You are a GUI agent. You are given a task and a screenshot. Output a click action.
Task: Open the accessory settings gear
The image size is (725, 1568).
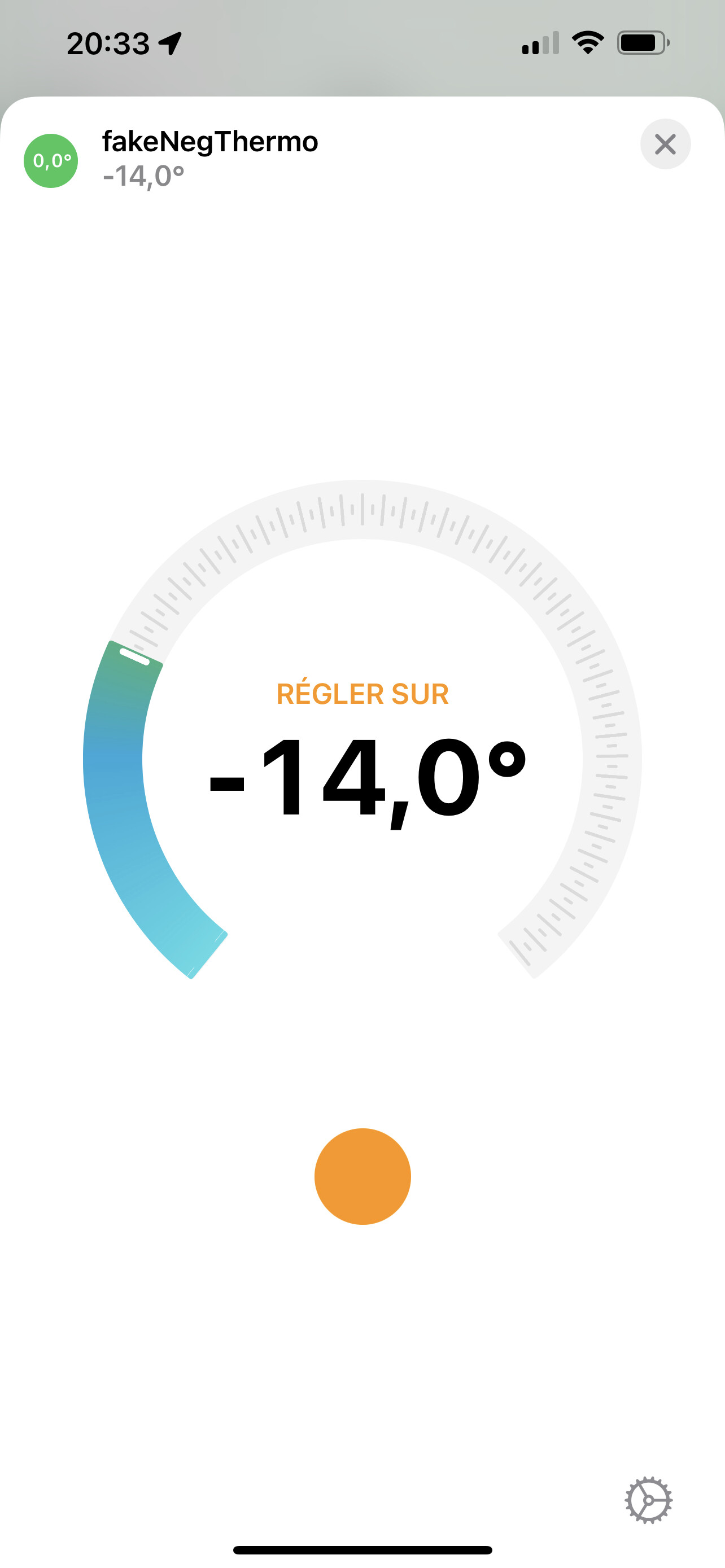pos(648,1500)
